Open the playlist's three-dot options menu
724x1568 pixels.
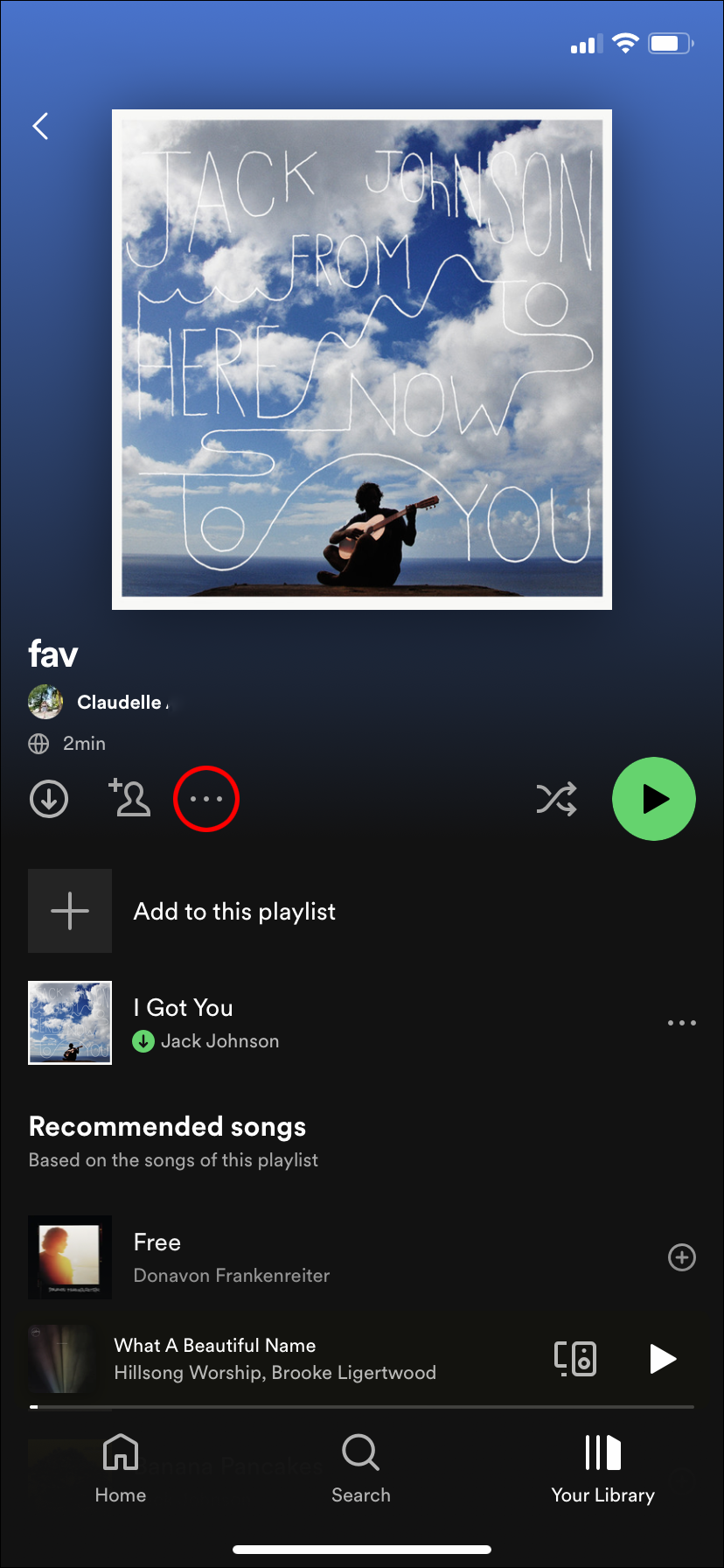click(206, 799)
